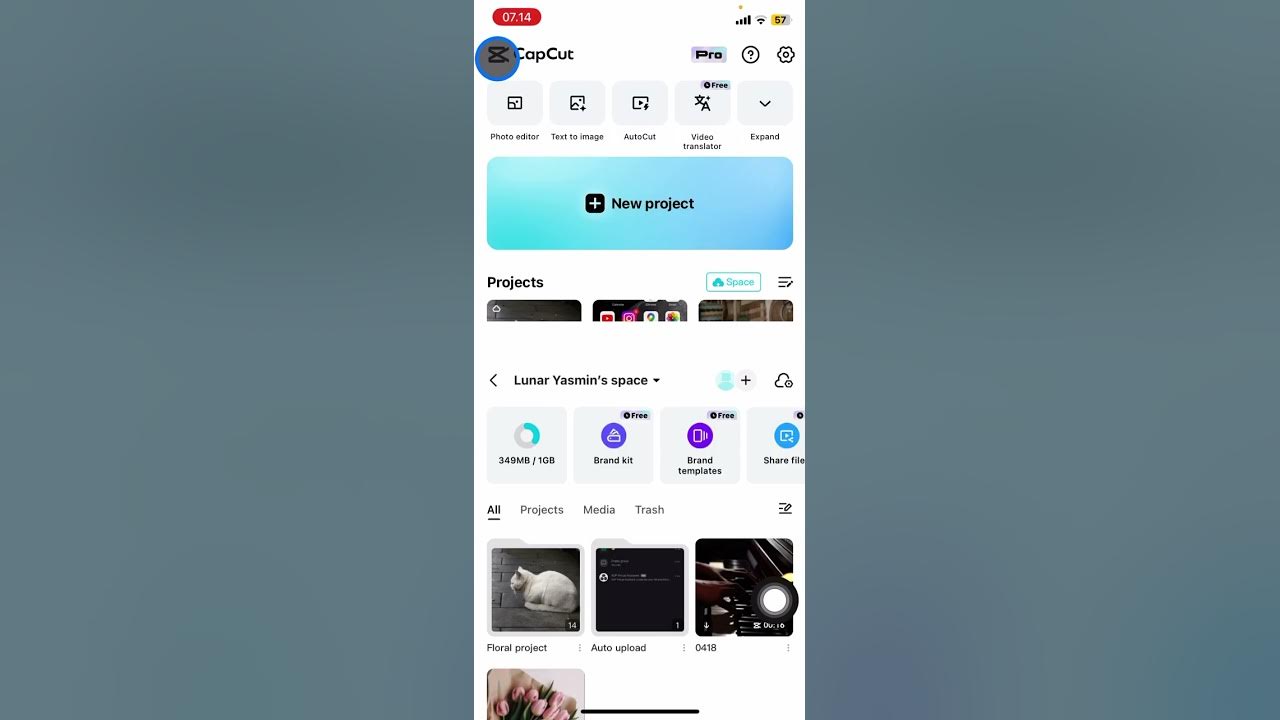Go back from Lunar Yasmin's space
This screenshot has width=1280, height=720.
(x=493, y=381)
